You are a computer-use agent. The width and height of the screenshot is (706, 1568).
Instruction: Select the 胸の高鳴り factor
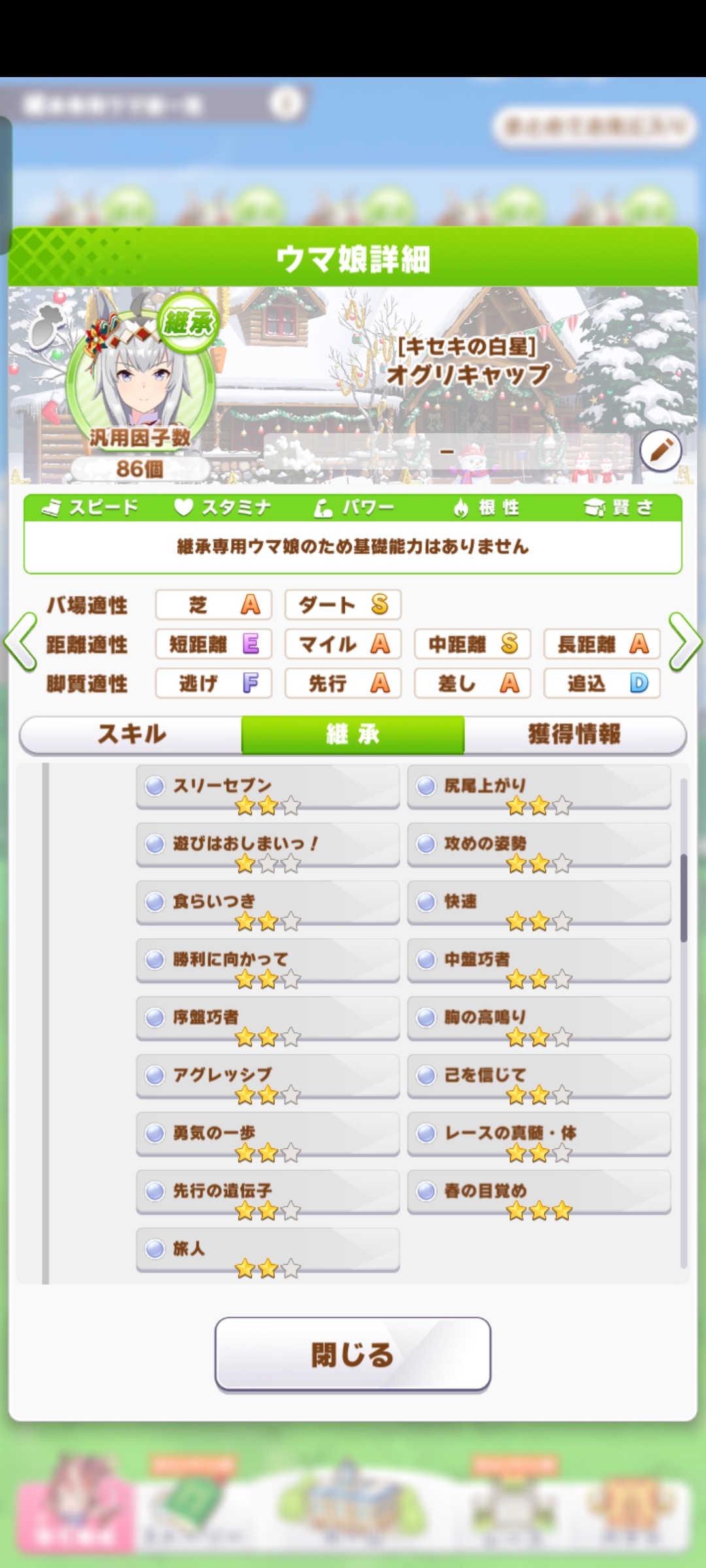click(x=539, y=1019)
